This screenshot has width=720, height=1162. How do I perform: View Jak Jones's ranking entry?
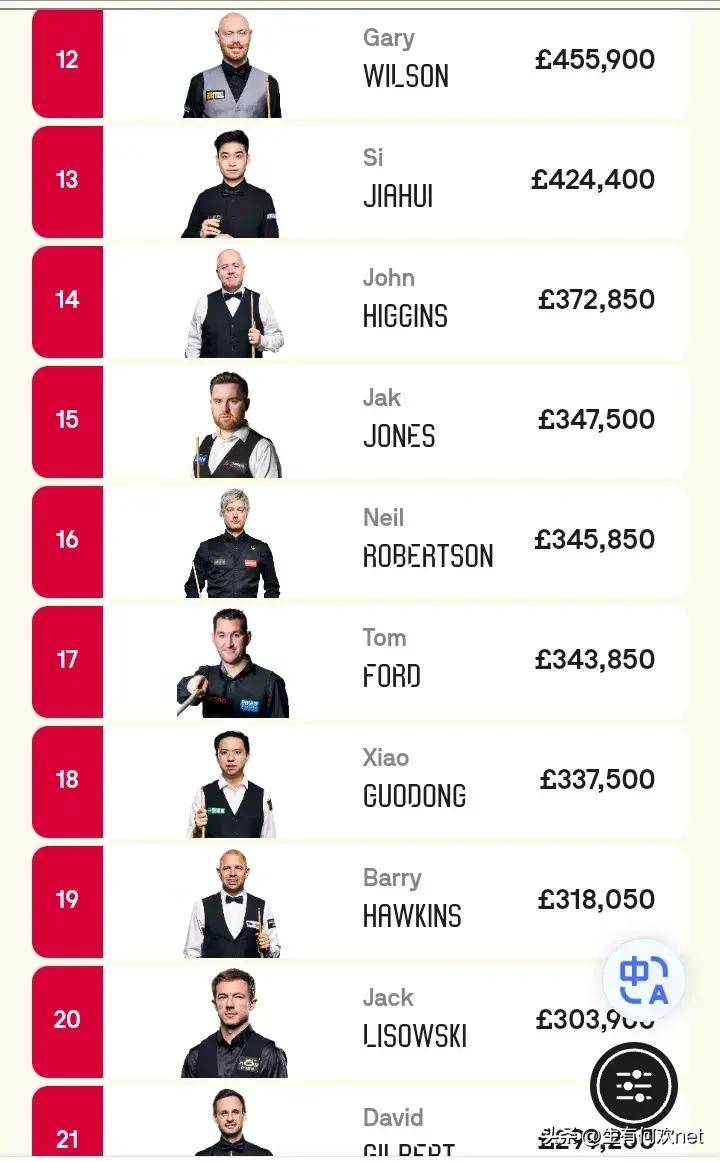tap(360, 422)
